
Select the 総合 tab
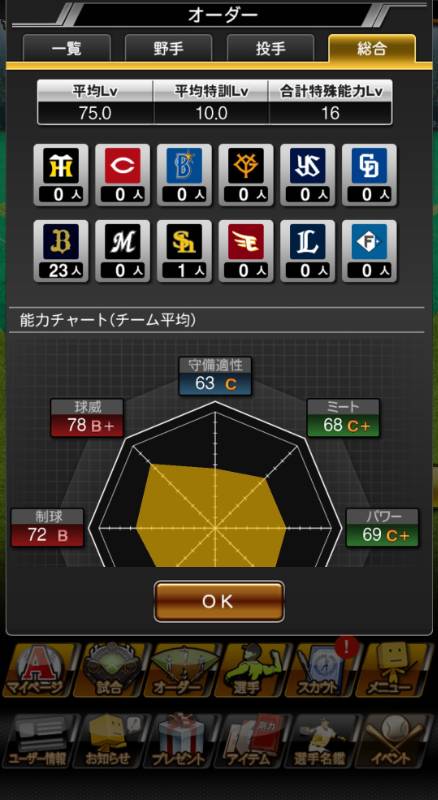[x=372, y=48]
